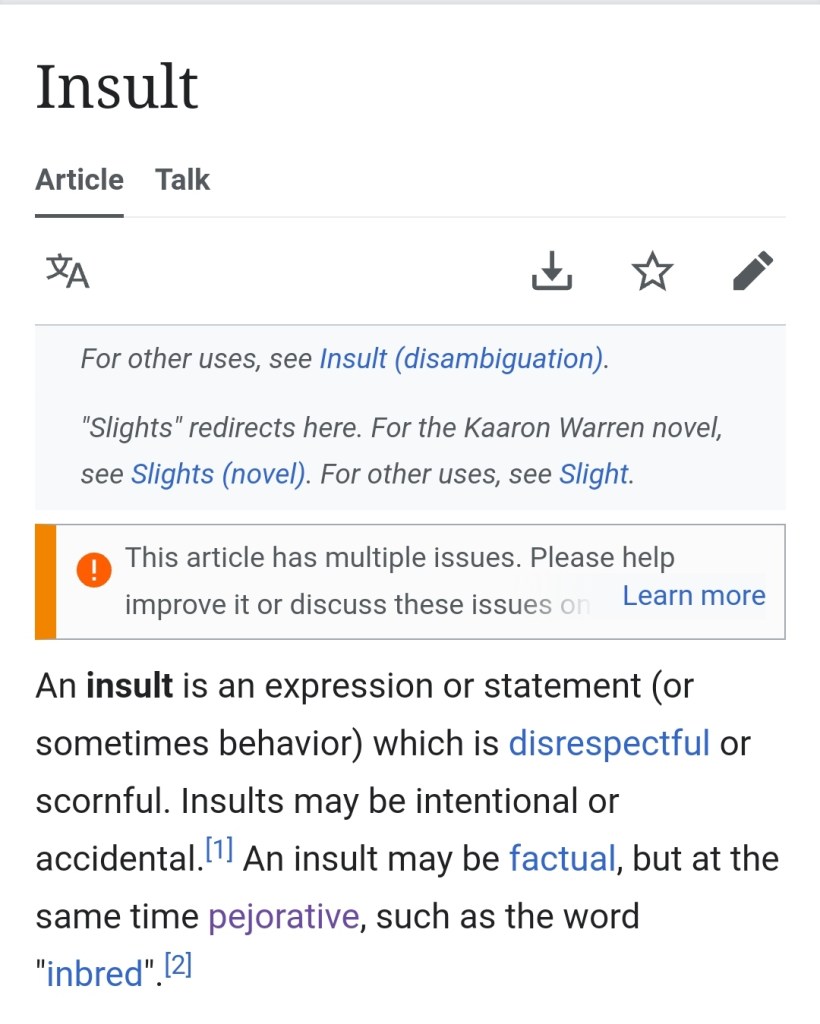820x1024 pixels.
Task: Edit the article with pencil icon
Action: 752,271
